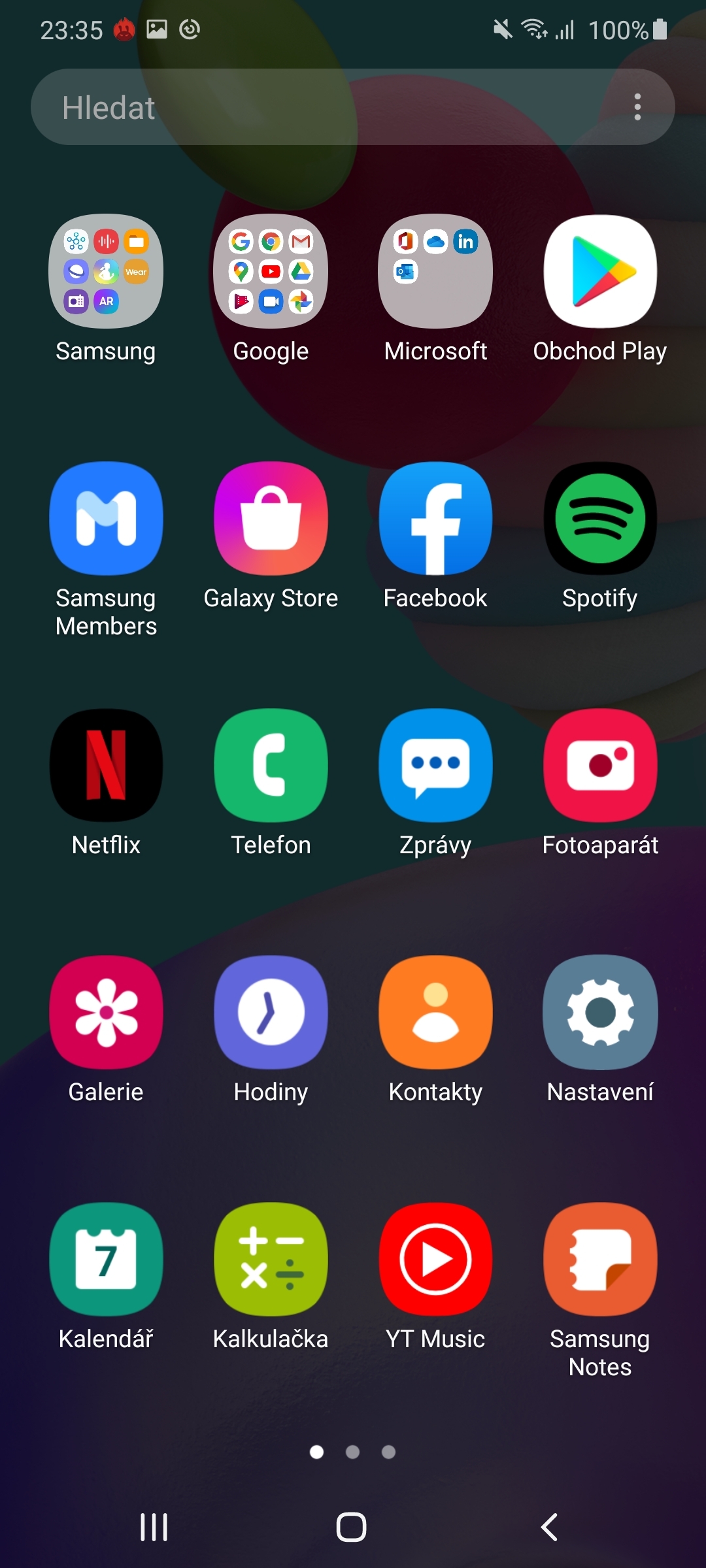Open the search bar options menu
706x1568 pixels.
(x=637, y=106)
